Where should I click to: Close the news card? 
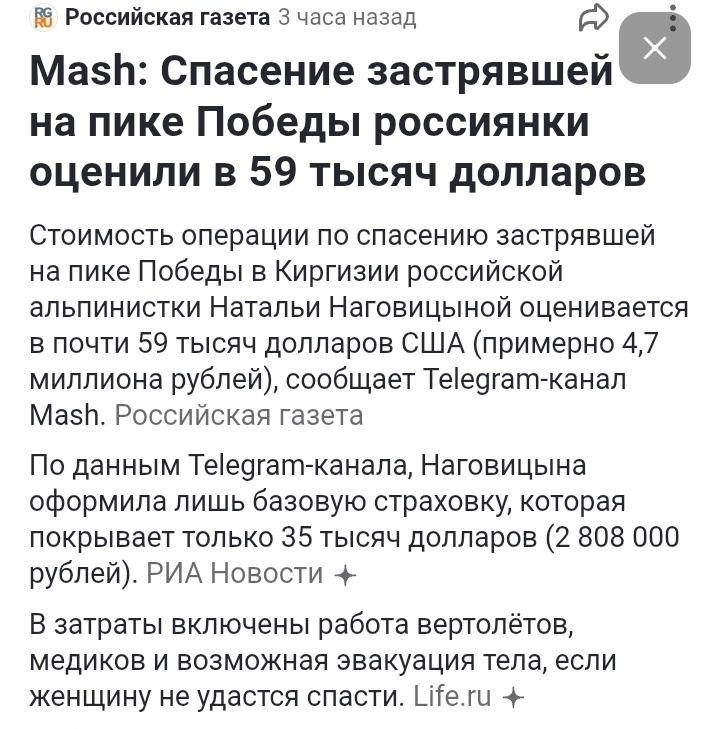(x=655, y=48)
